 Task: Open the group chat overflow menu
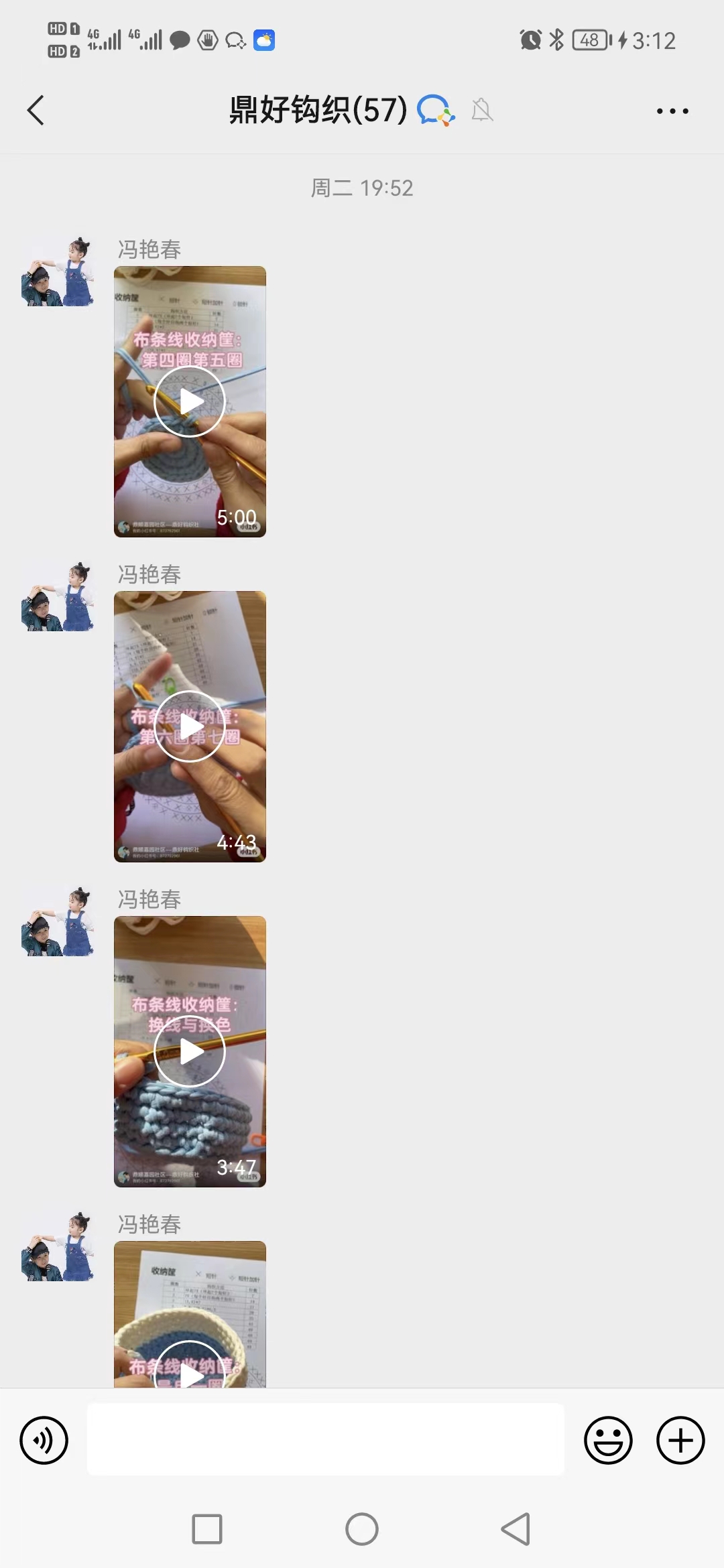tap(672, 111)
